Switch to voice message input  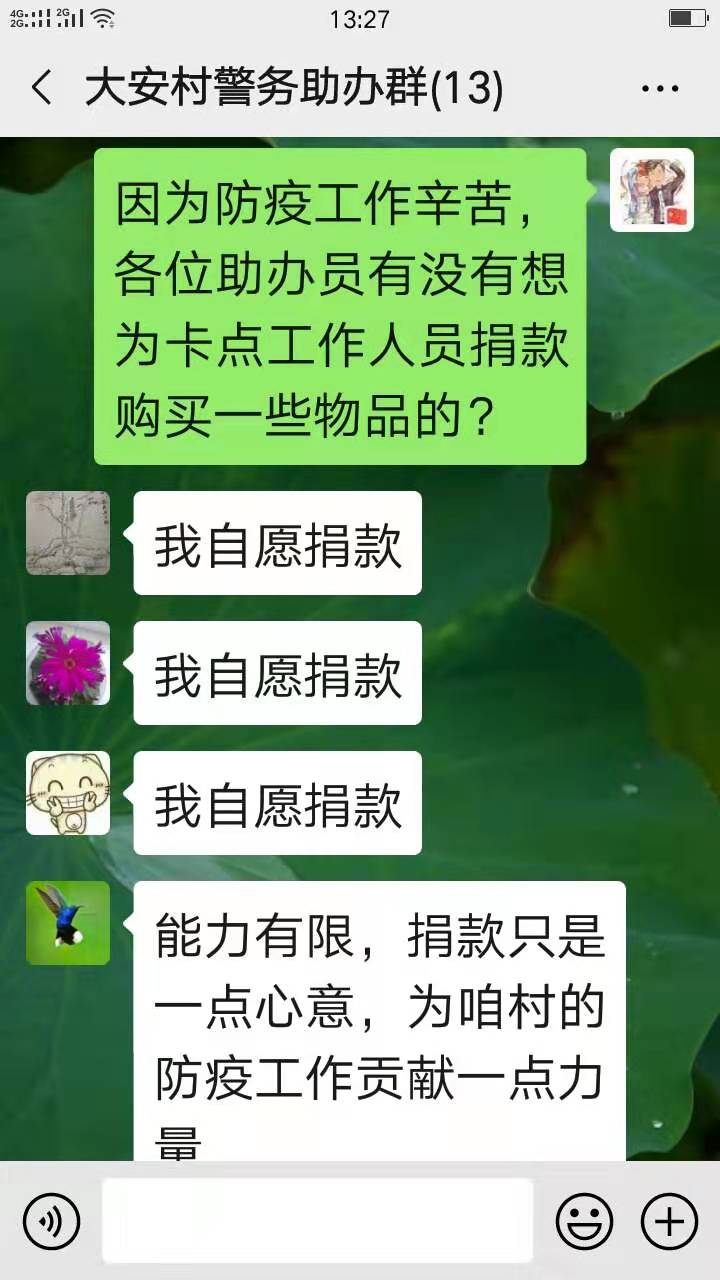click(51, 1221)
